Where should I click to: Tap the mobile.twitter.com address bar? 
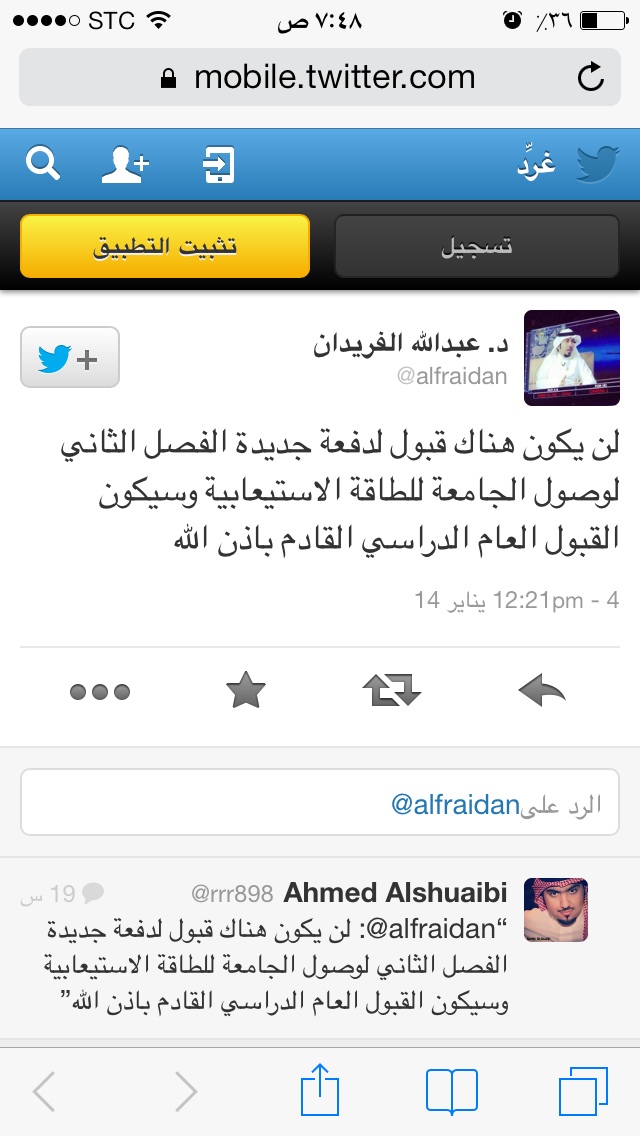[320, 78]
